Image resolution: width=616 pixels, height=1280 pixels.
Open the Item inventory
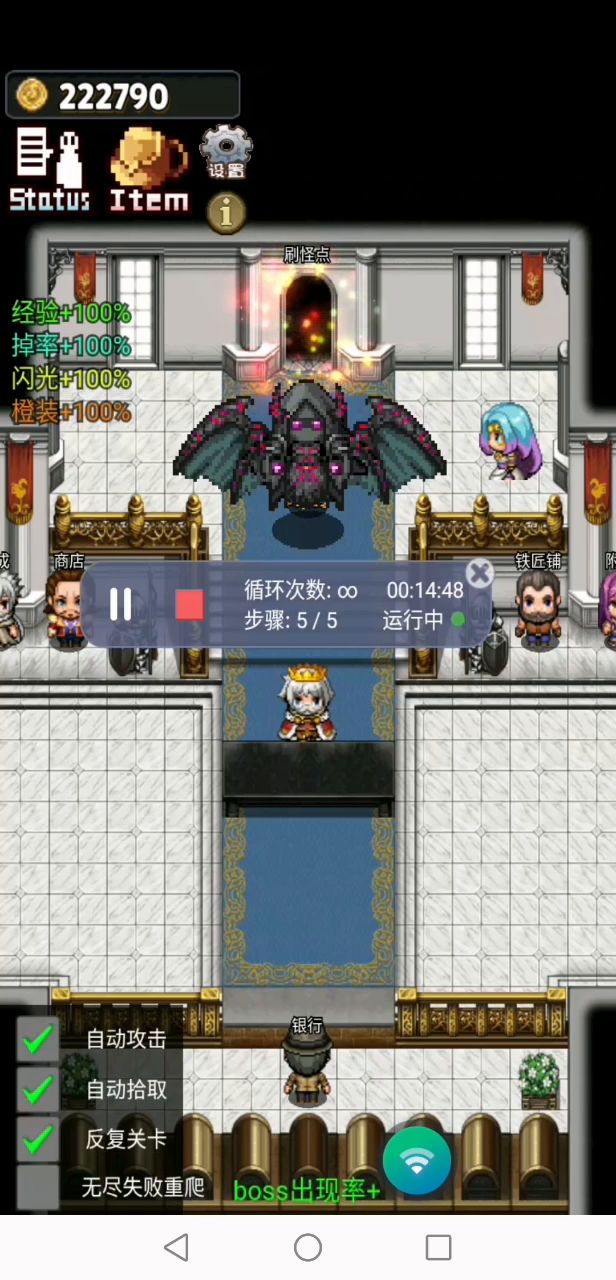148,170
